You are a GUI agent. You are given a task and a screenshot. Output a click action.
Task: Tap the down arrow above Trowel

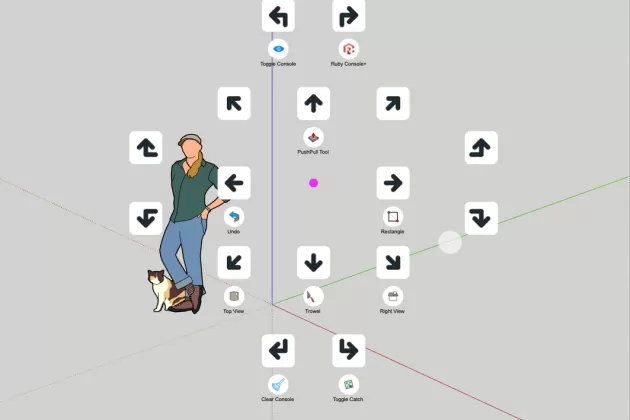313,263
